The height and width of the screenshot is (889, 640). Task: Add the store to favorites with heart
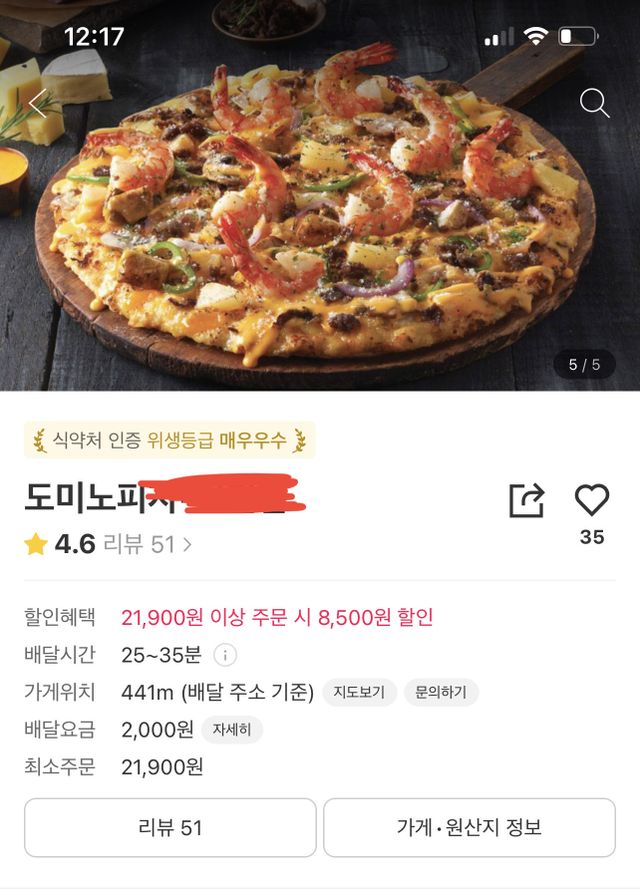pos(591,500)
